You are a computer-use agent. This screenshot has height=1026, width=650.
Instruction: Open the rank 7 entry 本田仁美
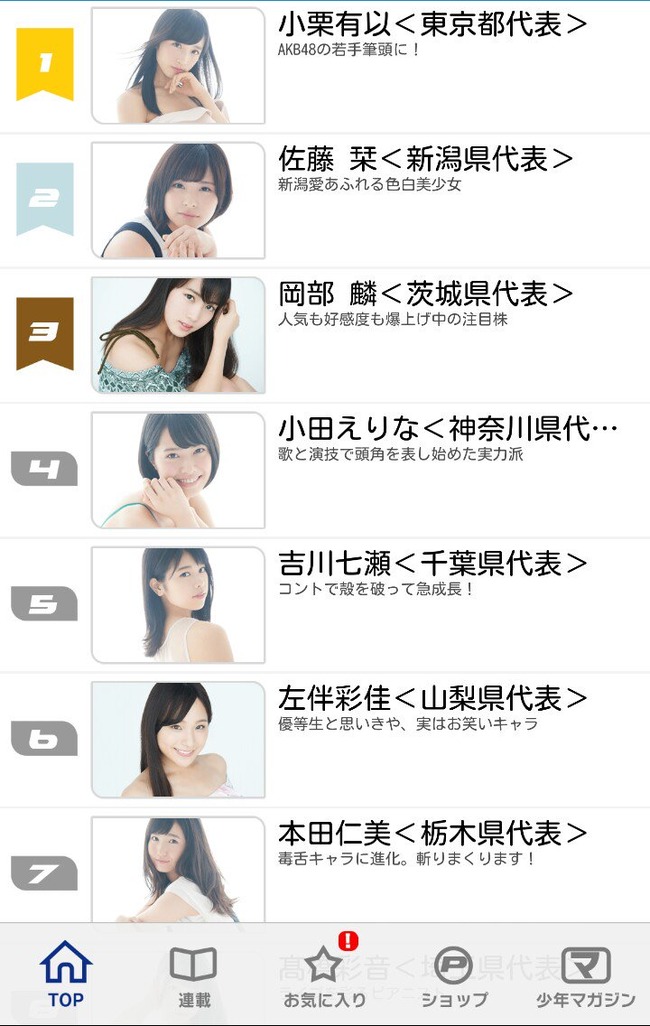[432, 835]
